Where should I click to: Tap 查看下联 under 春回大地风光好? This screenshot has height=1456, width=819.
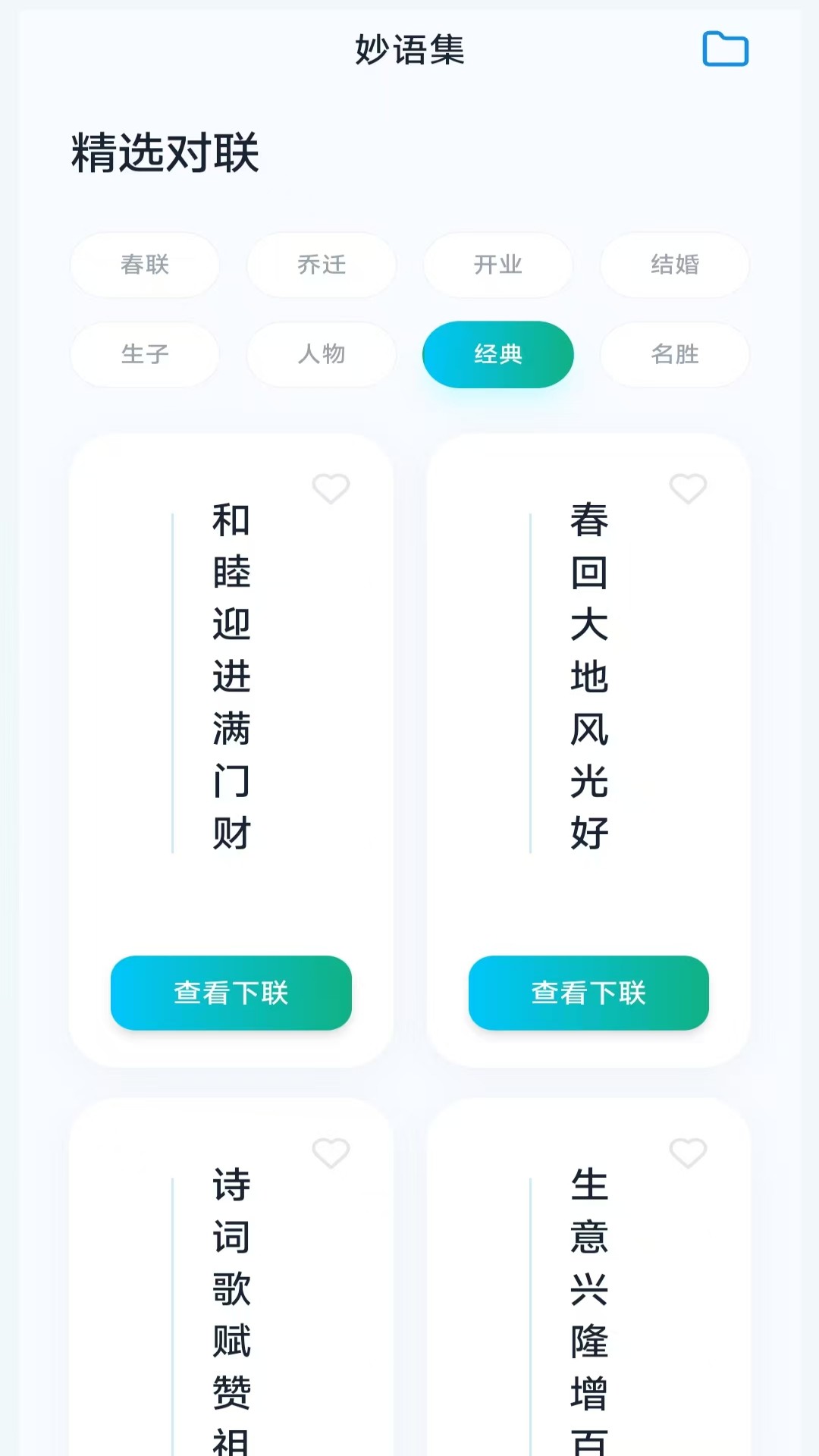[588, 993]
